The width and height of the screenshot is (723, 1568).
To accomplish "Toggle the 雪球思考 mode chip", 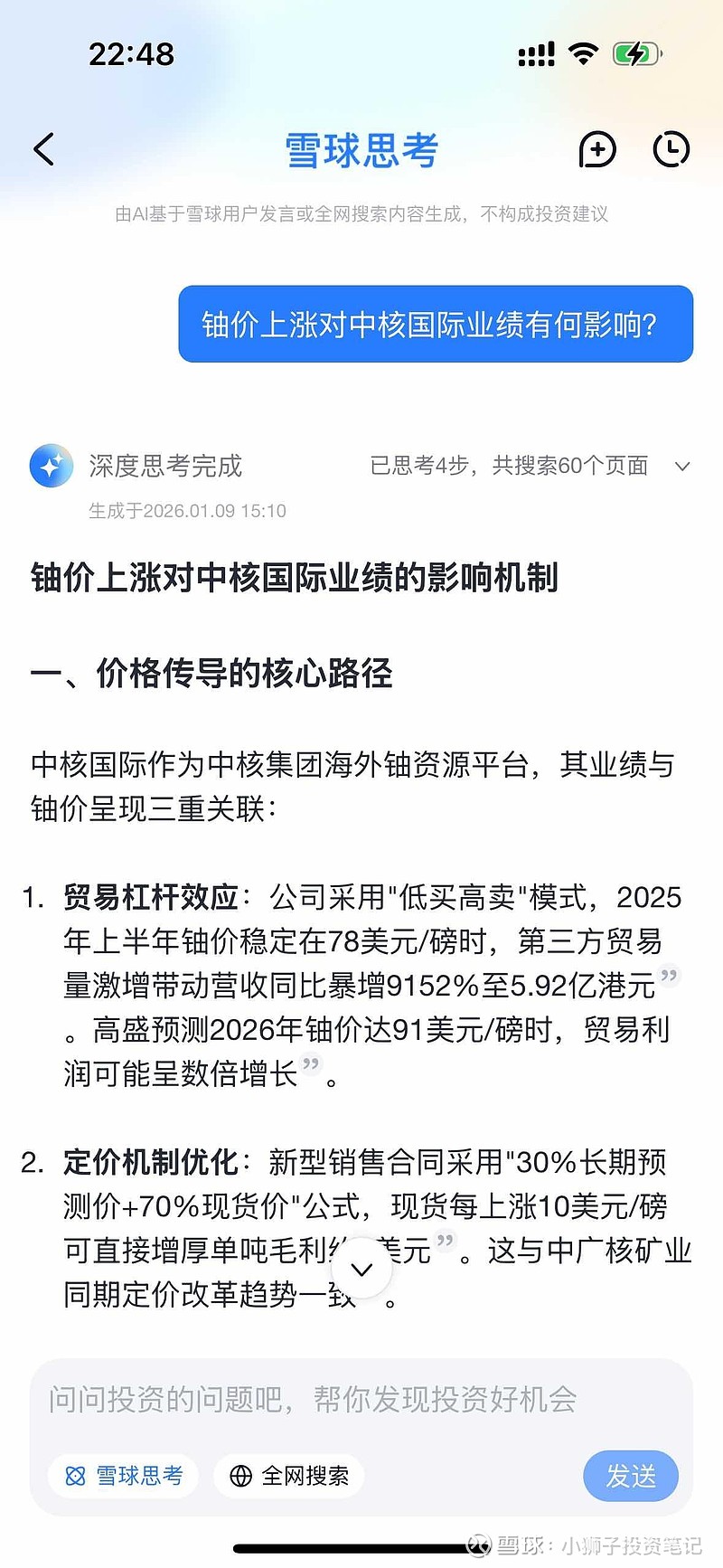I will point(123,1475).
